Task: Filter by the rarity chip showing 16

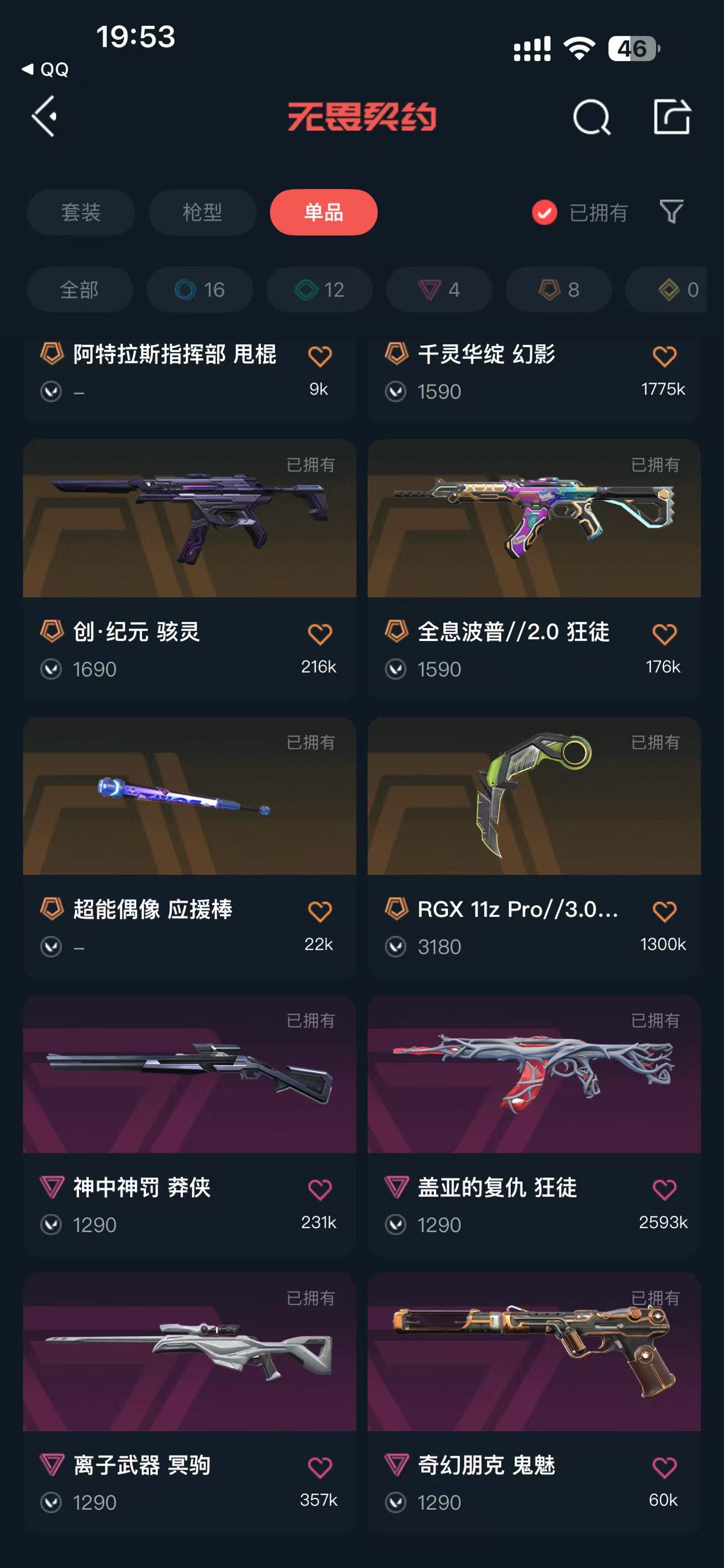Action: (199, 290)
